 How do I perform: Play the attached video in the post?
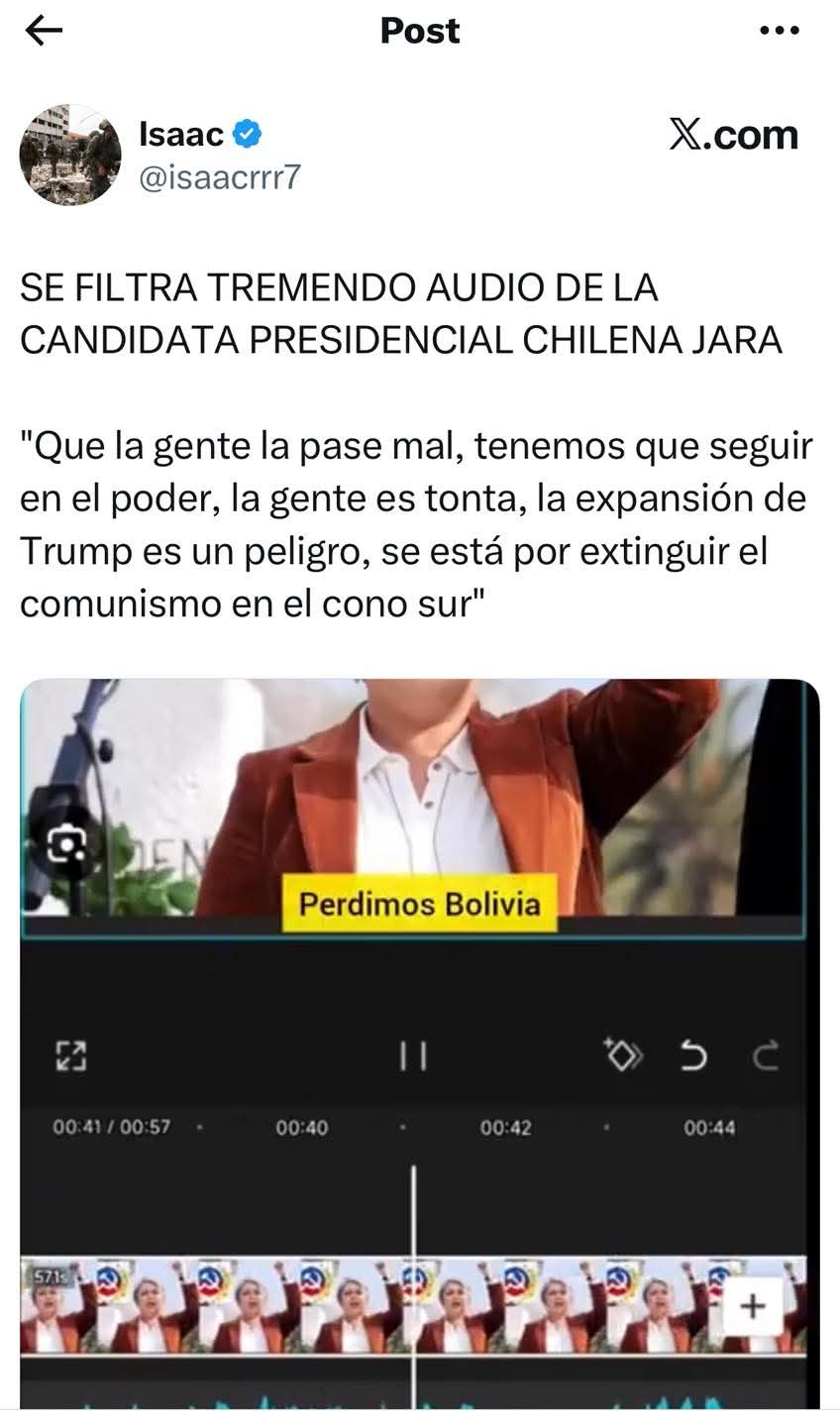[419, 1041]
